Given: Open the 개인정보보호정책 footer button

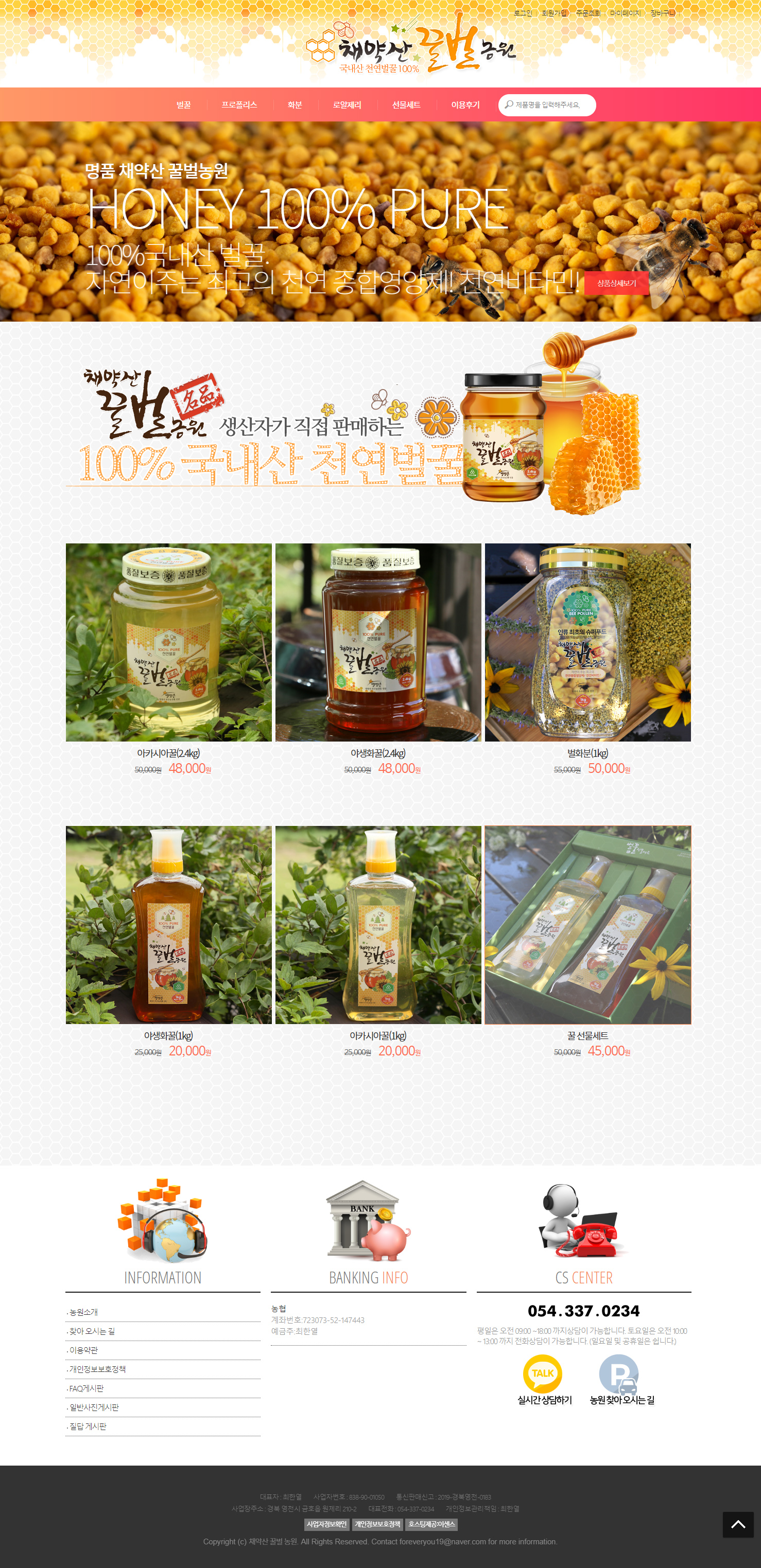Looking at the screenshot, I should 377,1524.
